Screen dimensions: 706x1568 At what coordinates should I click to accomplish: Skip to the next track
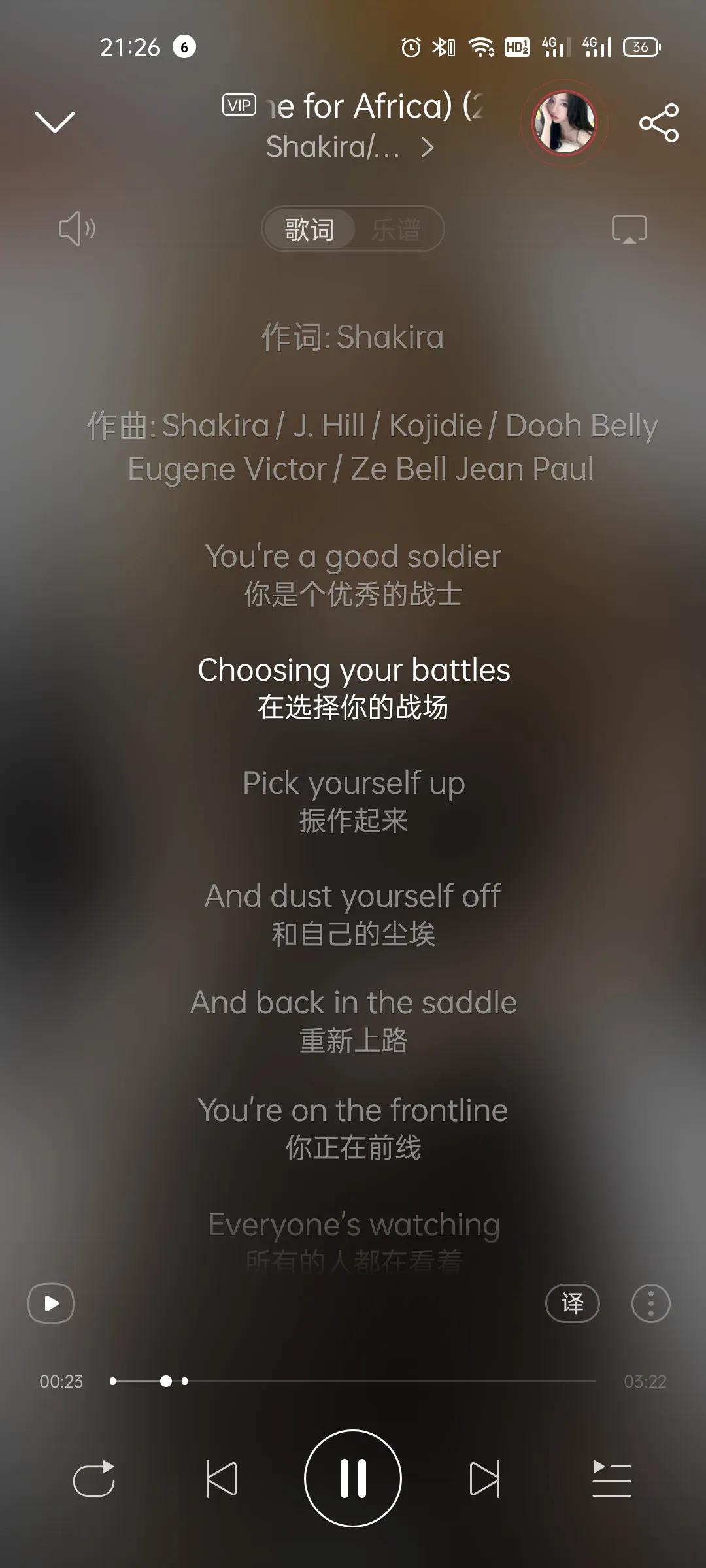[484, 1478]
